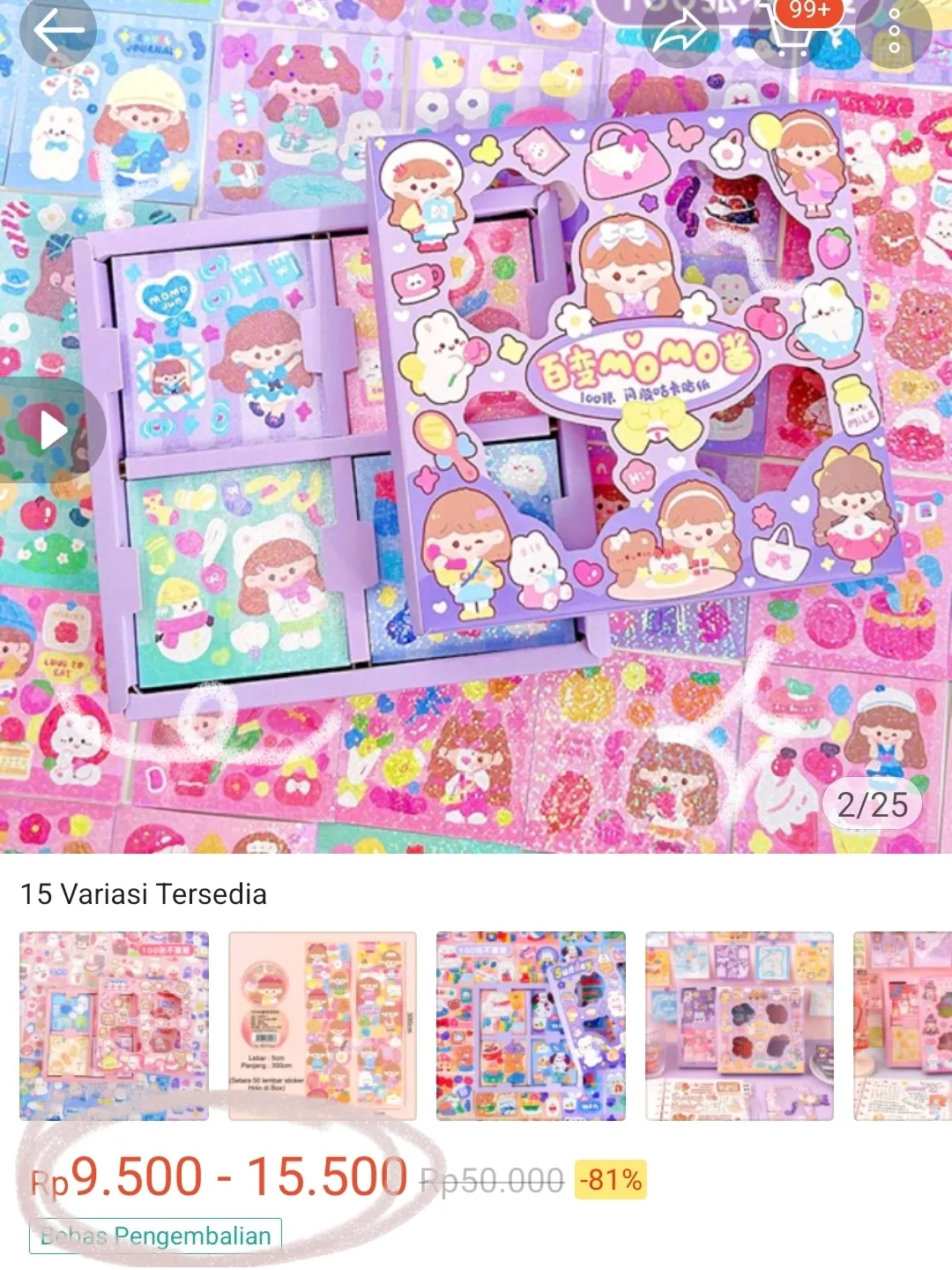Select the blue sticker box variation
The width and height of the screenshot is (952, 1270).
531,1026
